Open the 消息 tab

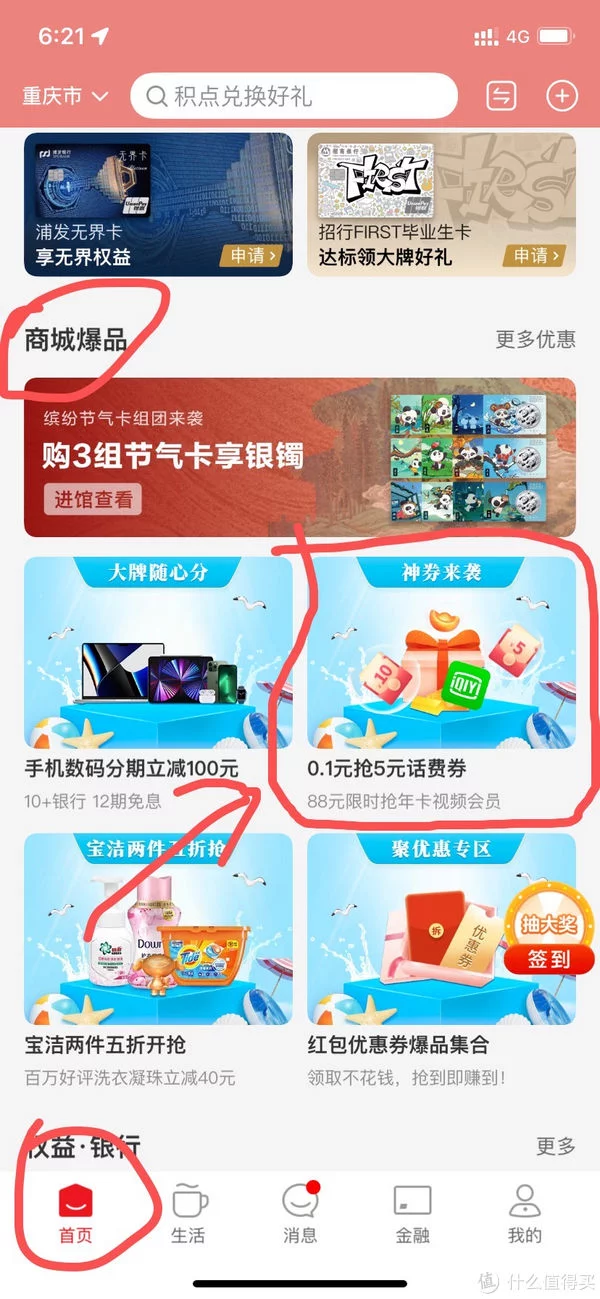click(300, 1214)
